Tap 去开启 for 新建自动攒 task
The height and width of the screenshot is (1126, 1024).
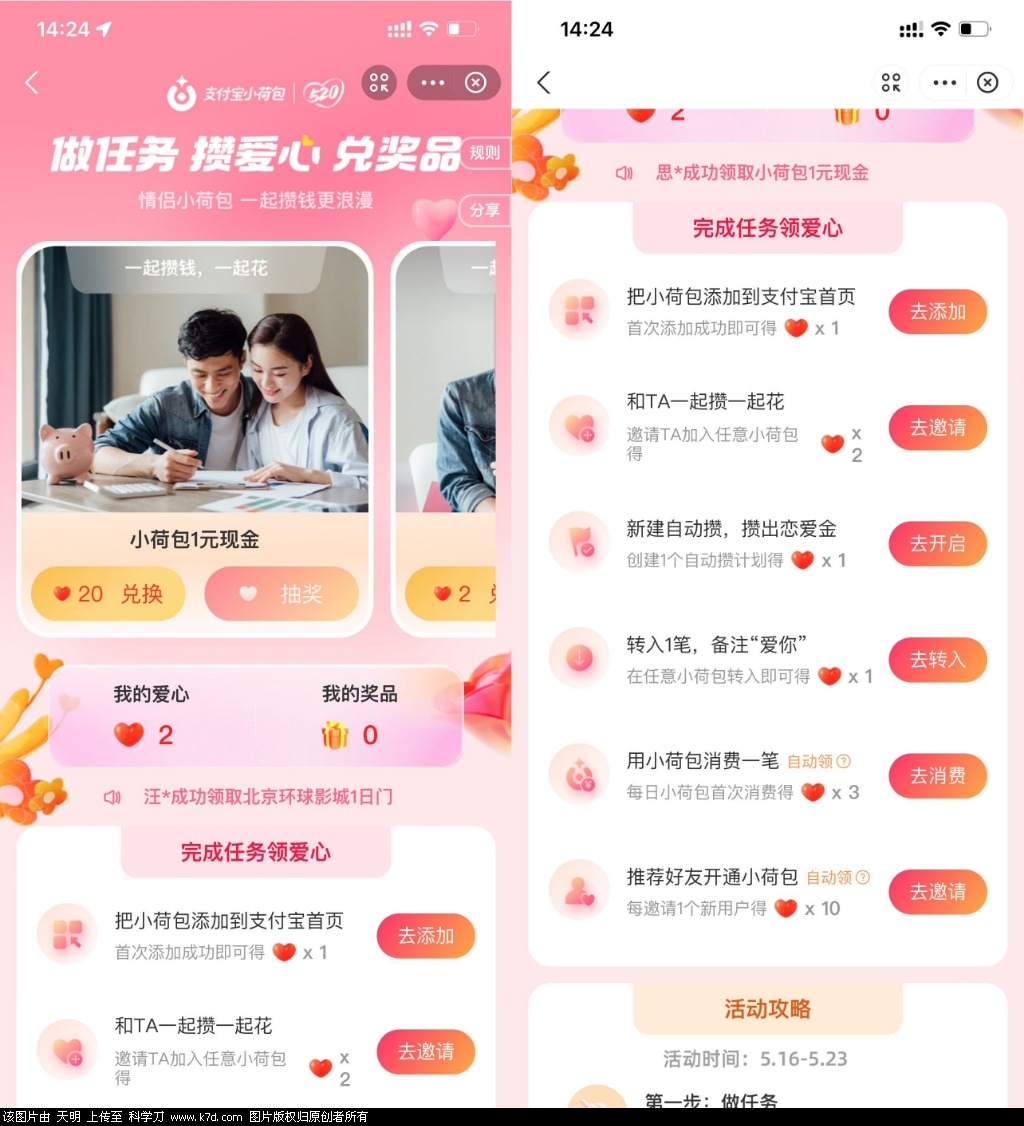(x=937, y=544)
